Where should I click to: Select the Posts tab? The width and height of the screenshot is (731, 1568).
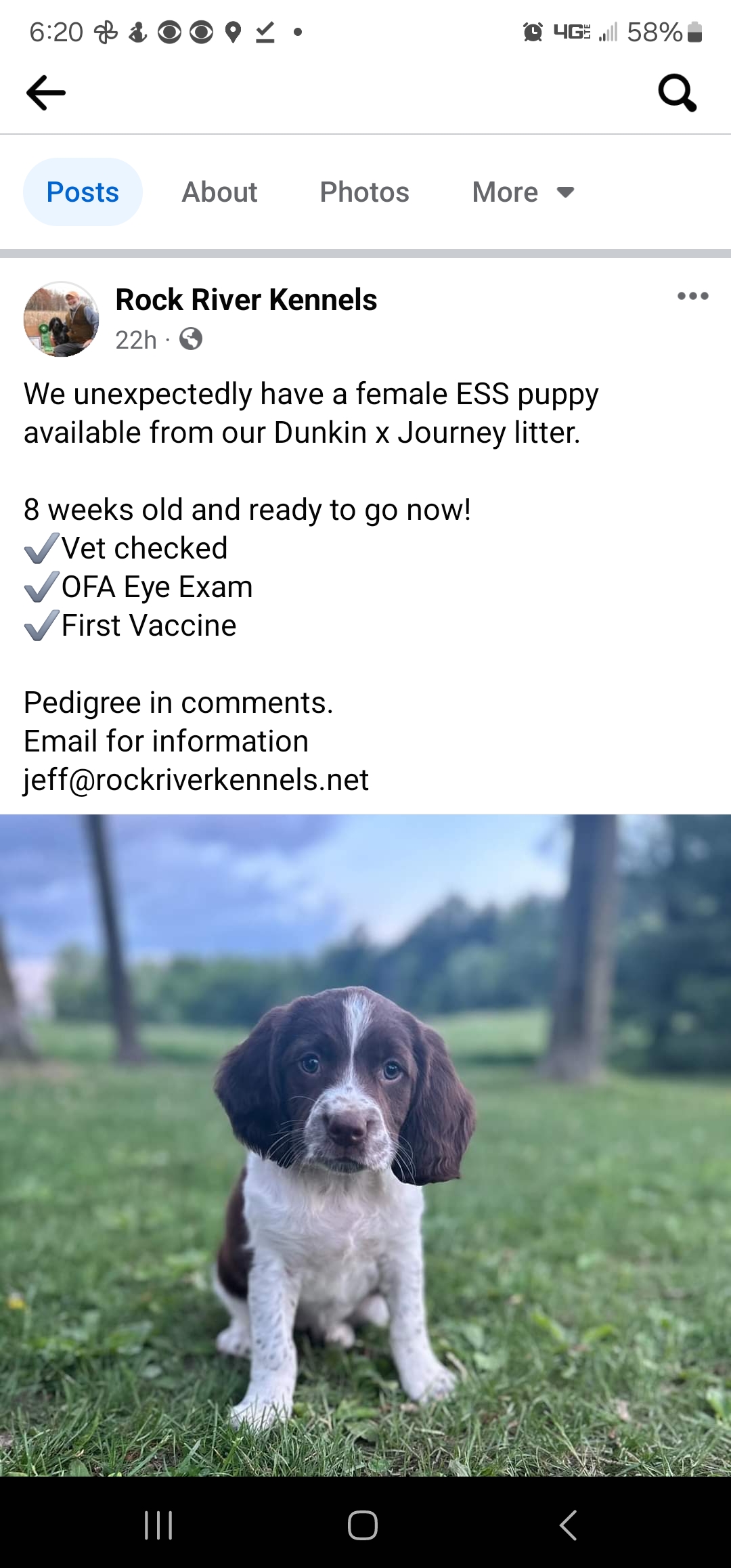[83, 192]
